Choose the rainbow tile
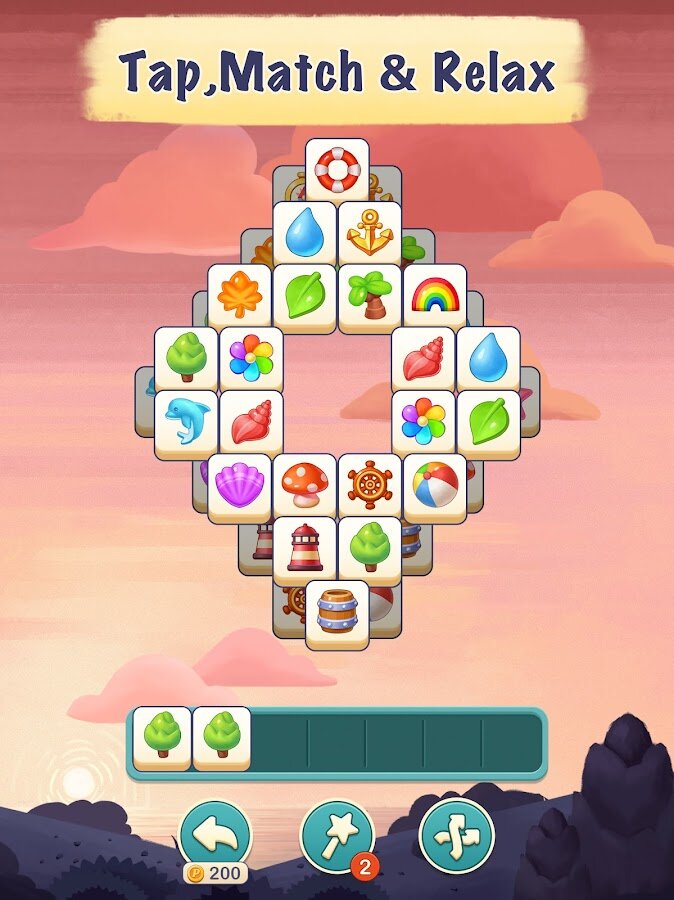The image size is (674, 900). point(434,297)
